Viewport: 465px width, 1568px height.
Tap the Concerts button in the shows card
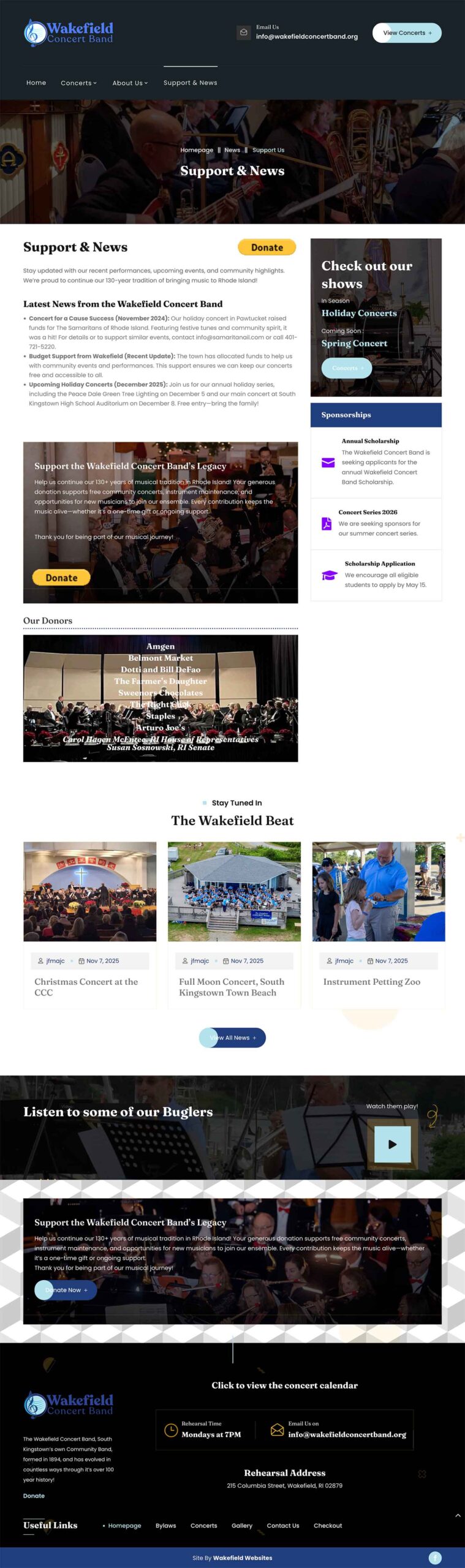(347, 368)
